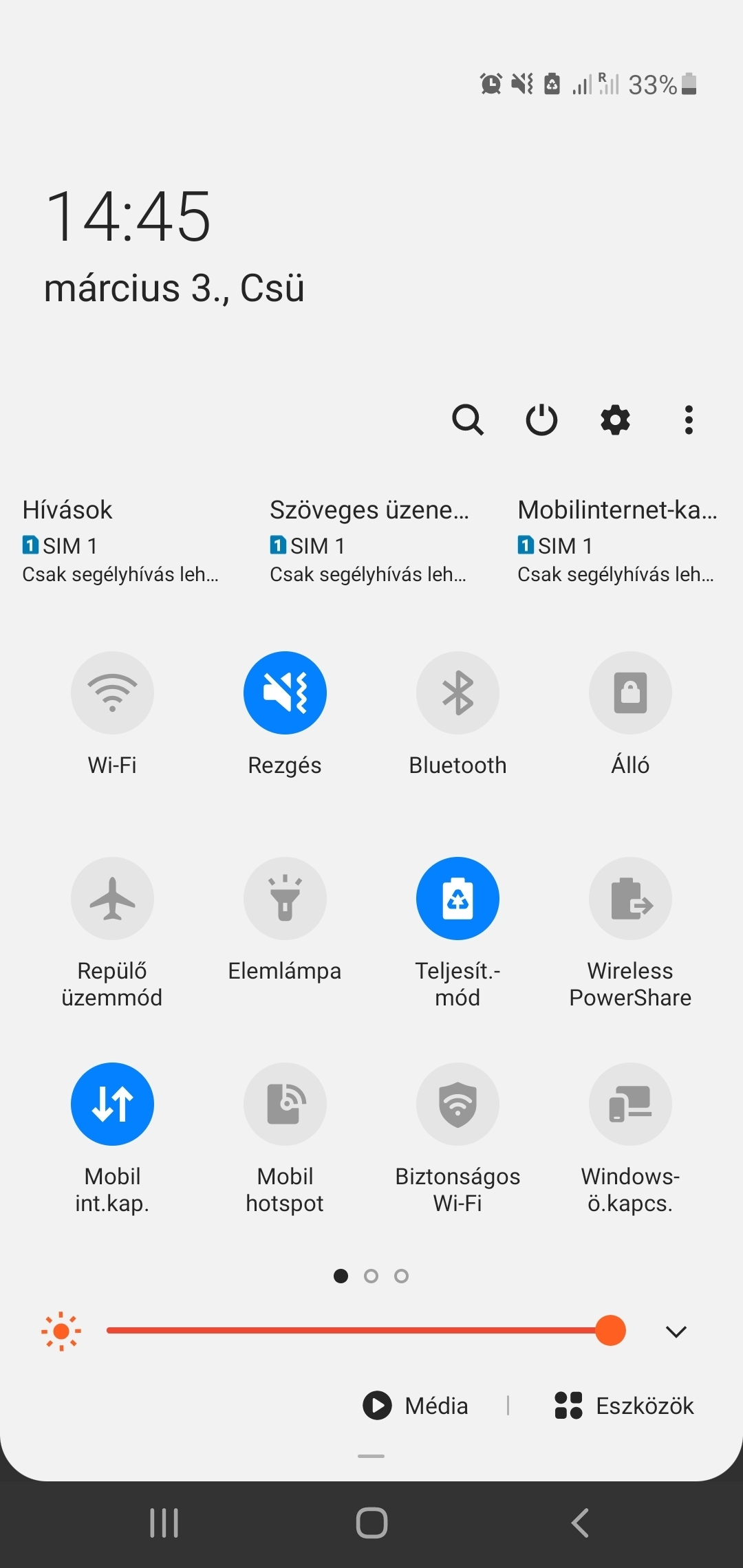Enable Bluetooth
Viewport: 743px width, 1568px height.
click(x=457, y=693)
